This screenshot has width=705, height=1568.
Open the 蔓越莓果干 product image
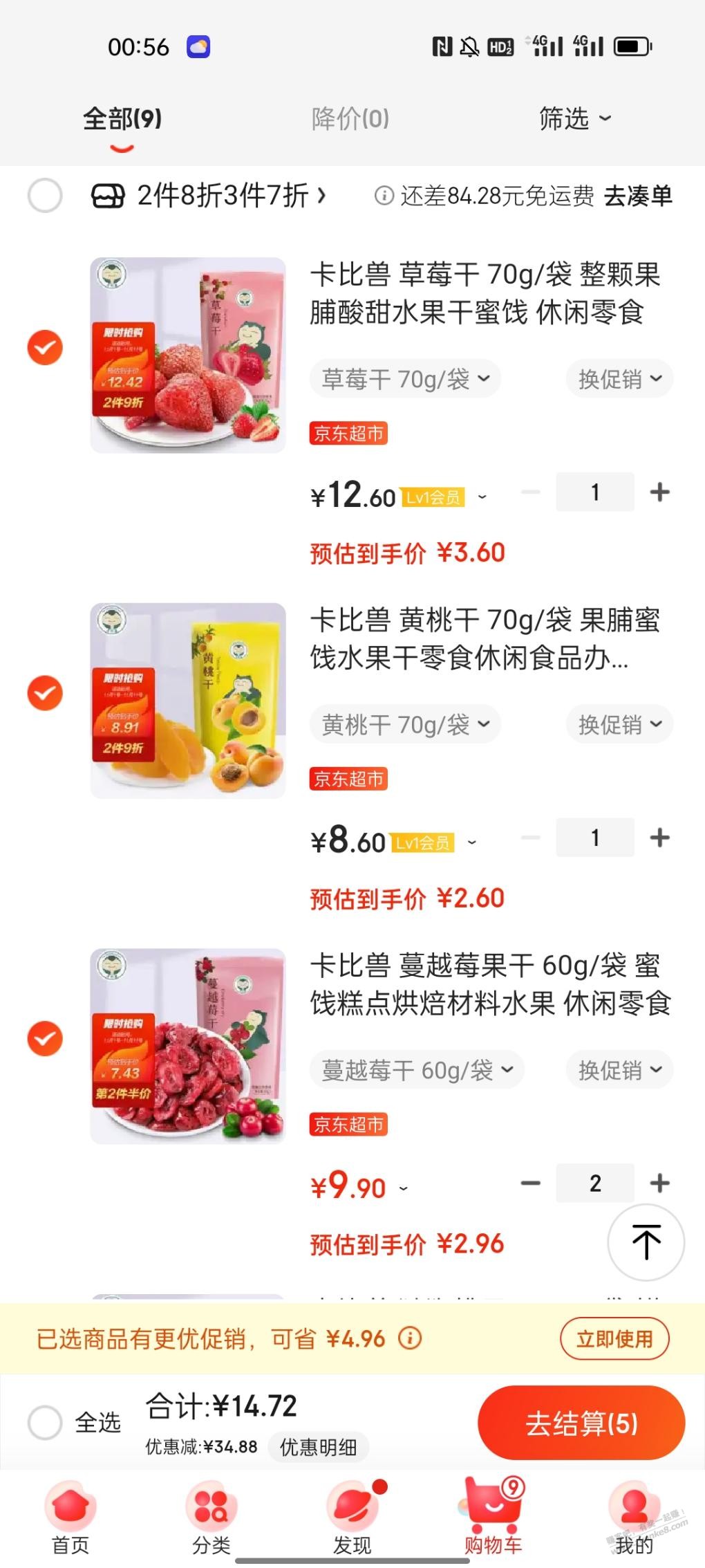click(x=188, y=1046)
